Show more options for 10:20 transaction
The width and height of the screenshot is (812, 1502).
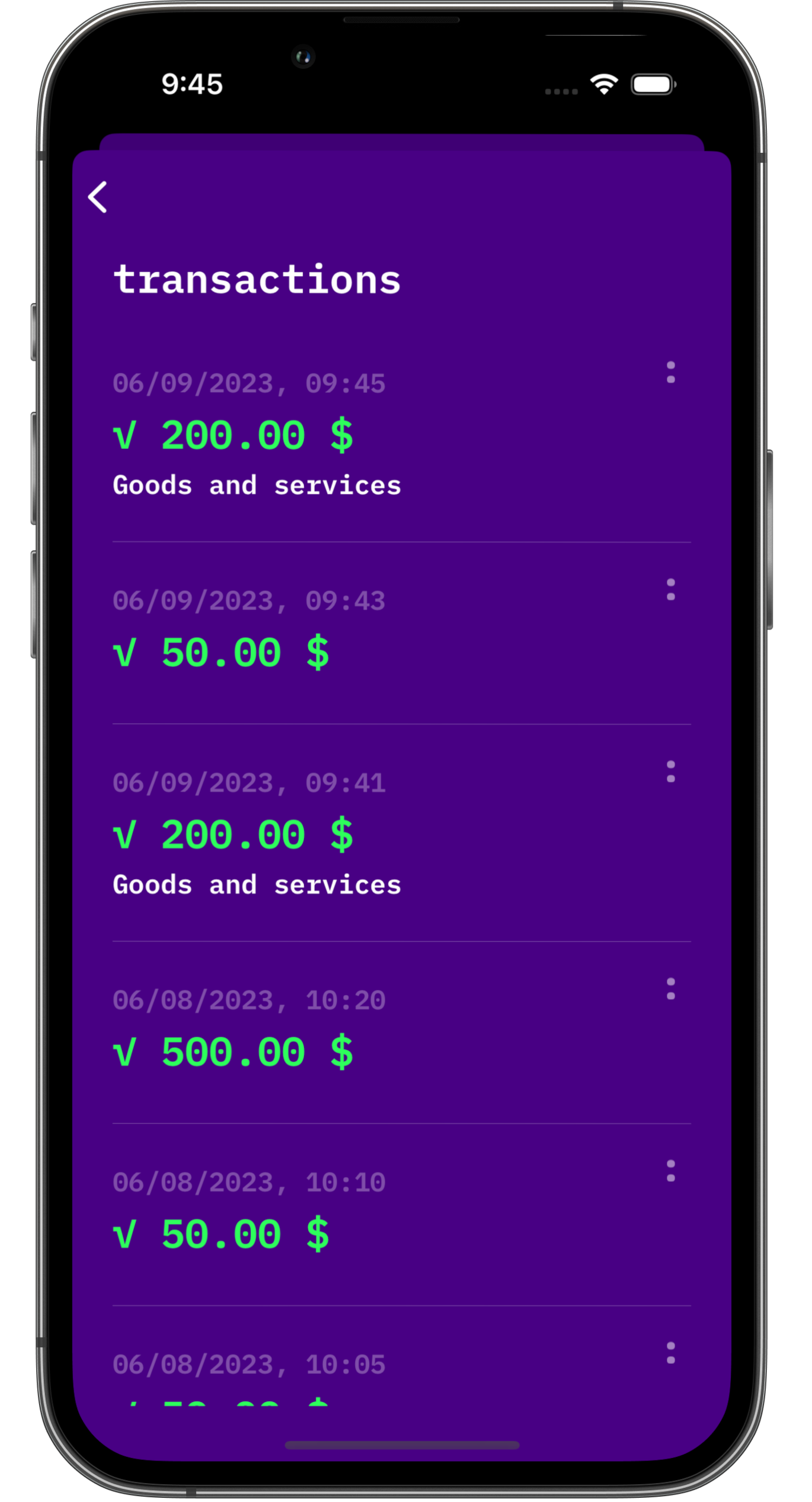coord(670,989)
